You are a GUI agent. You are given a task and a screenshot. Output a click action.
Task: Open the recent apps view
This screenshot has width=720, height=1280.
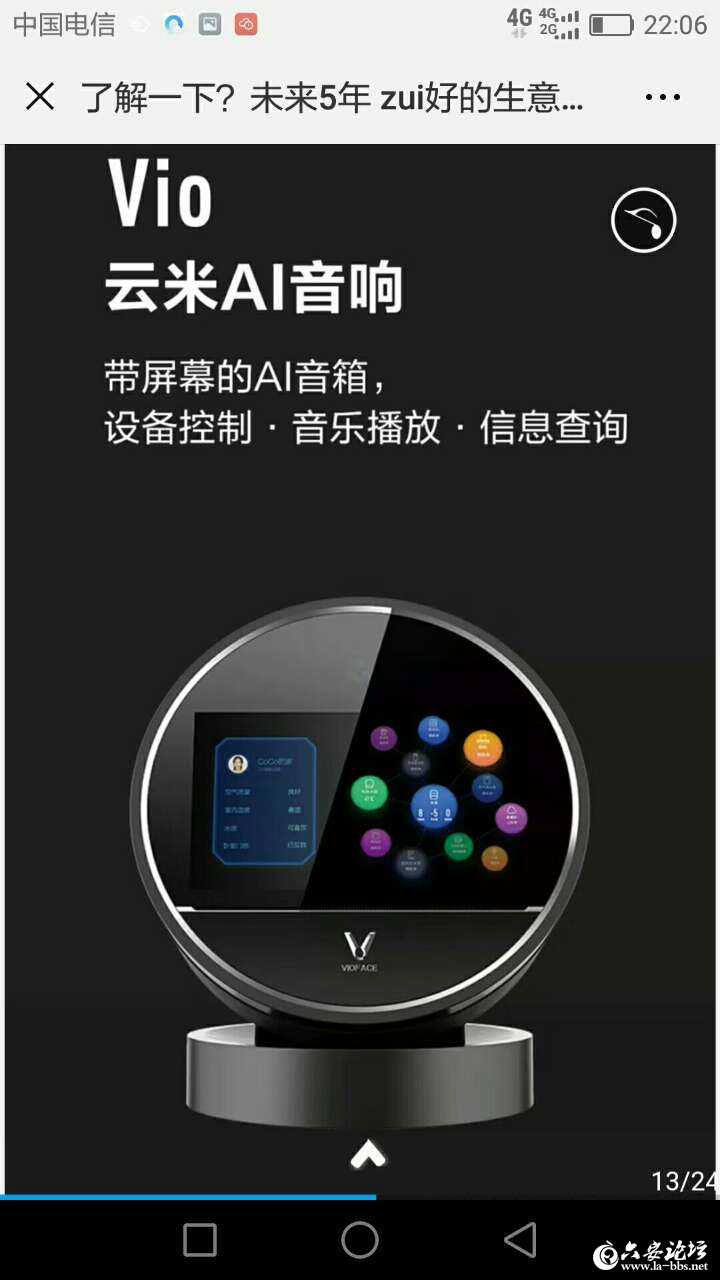[200, 1240]
